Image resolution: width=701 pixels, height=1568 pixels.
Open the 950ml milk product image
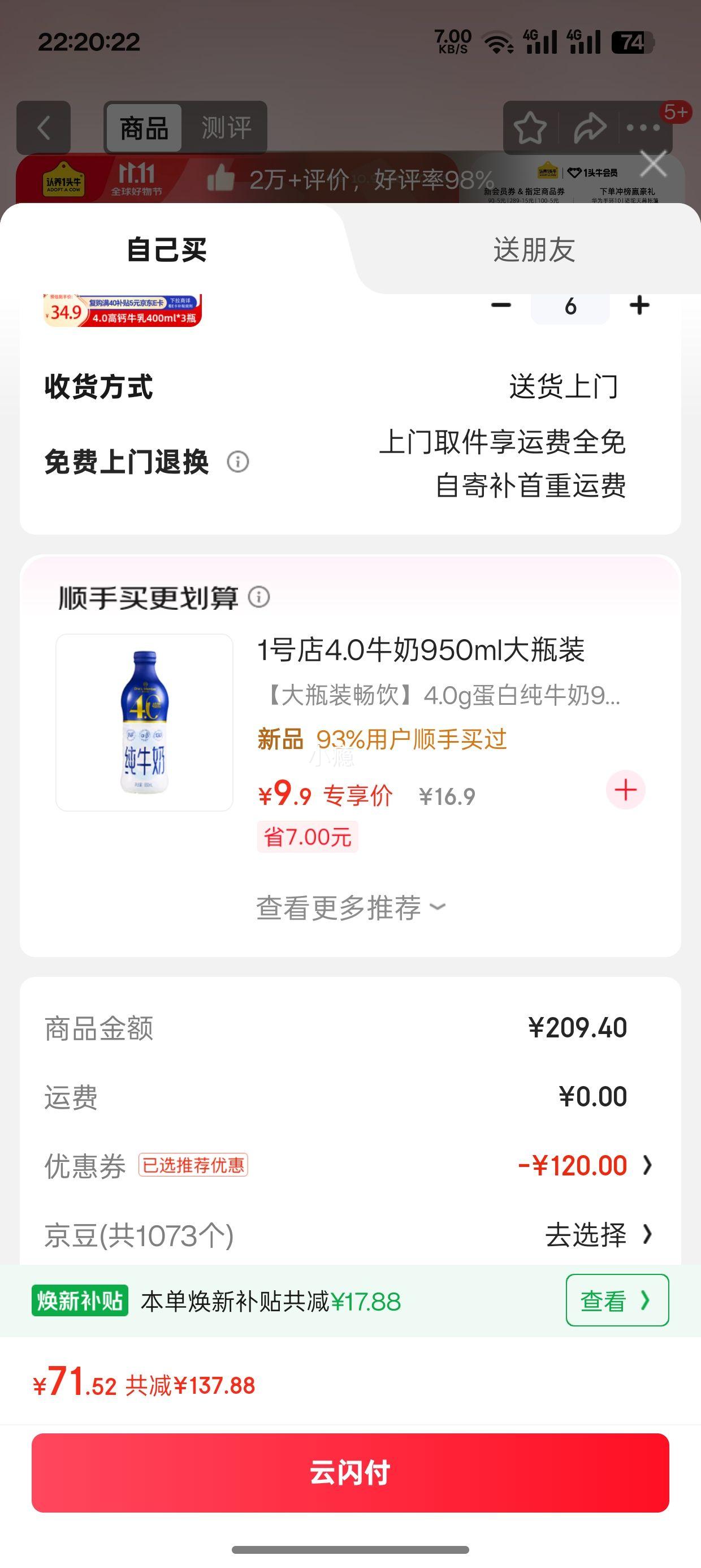(x=144, y=722)
